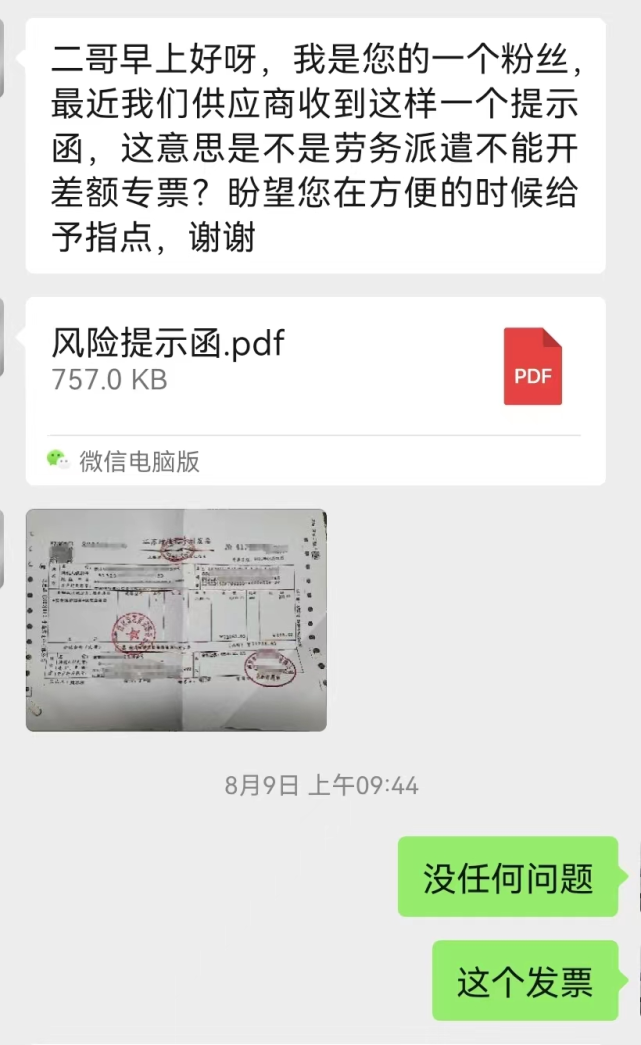View the invoice photo message

pos(176,620)
